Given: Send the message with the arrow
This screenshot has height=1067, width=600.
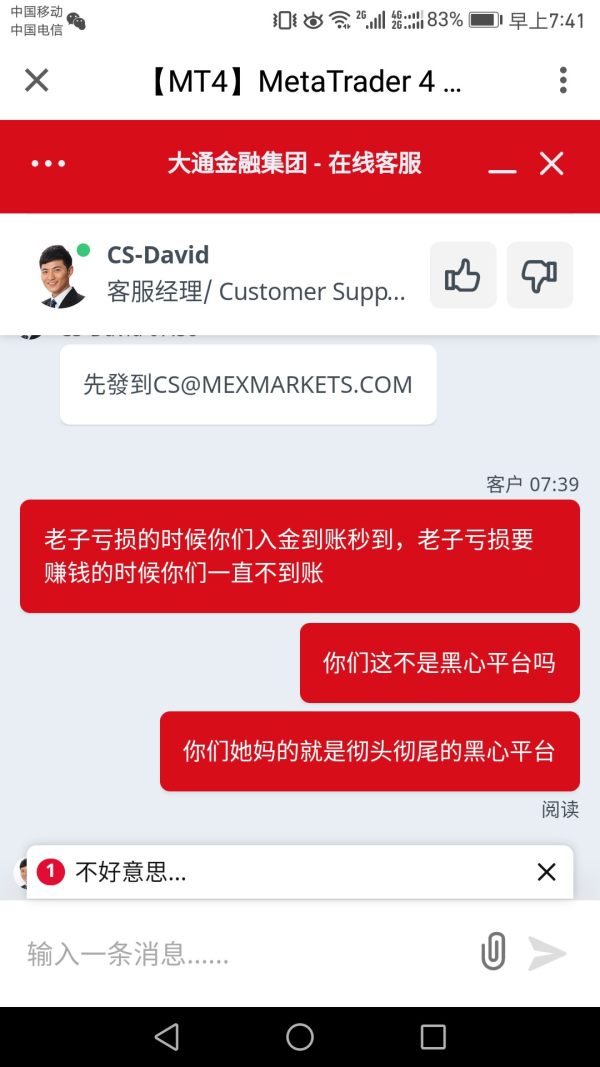Looking at the screenshot, I should pyautogui.click(x=547, y=954).
